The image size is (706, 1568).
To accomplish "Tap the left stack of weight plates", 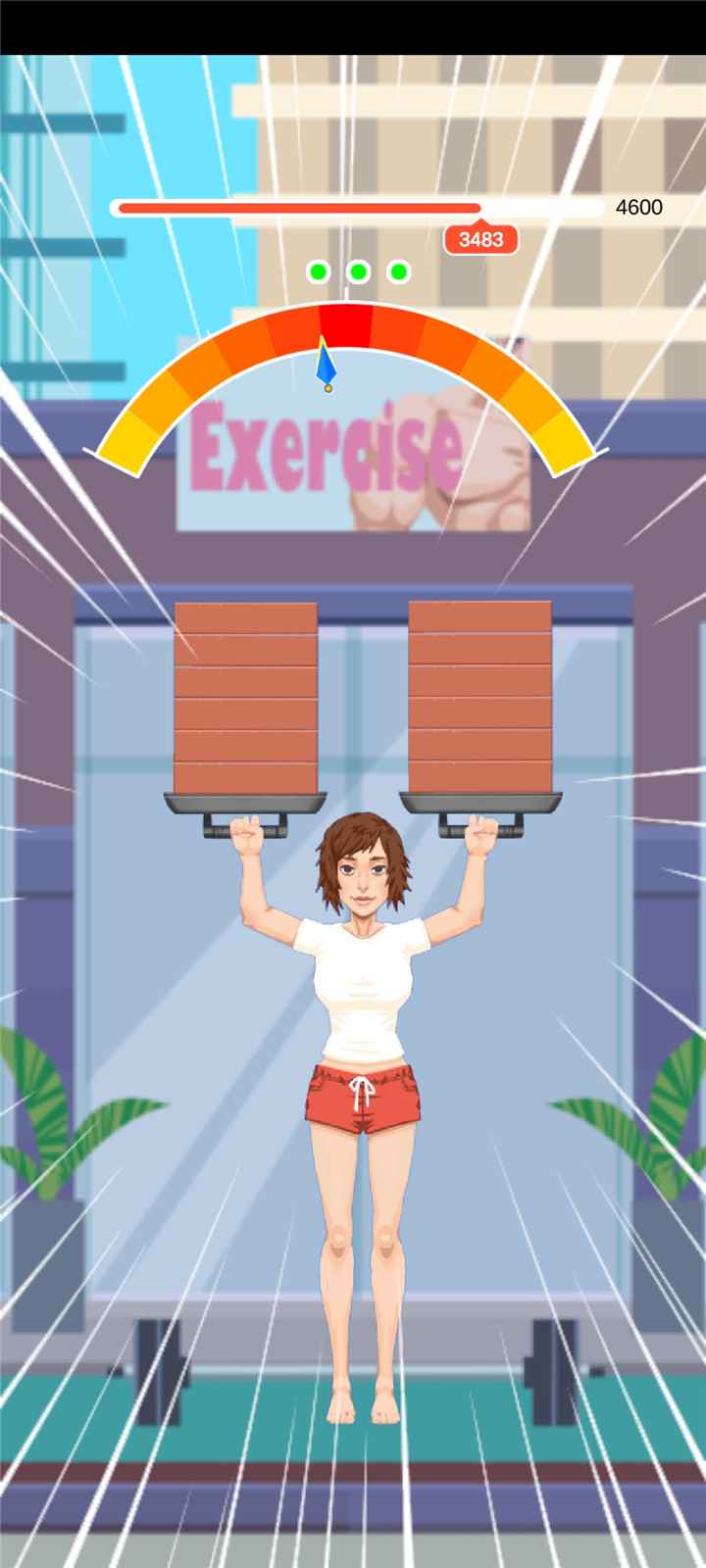I will (245, 696).
